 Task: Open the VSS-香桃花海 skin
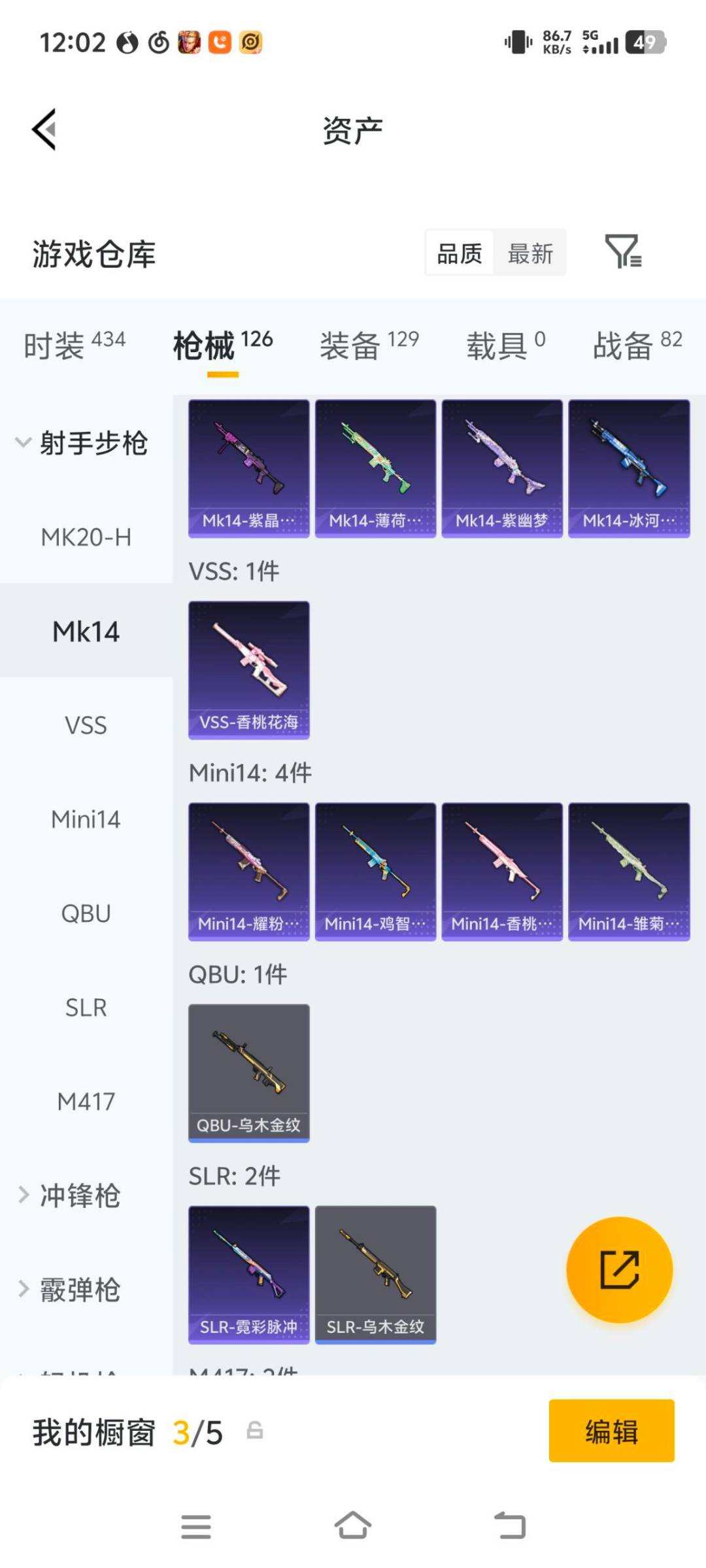(248, 670)
